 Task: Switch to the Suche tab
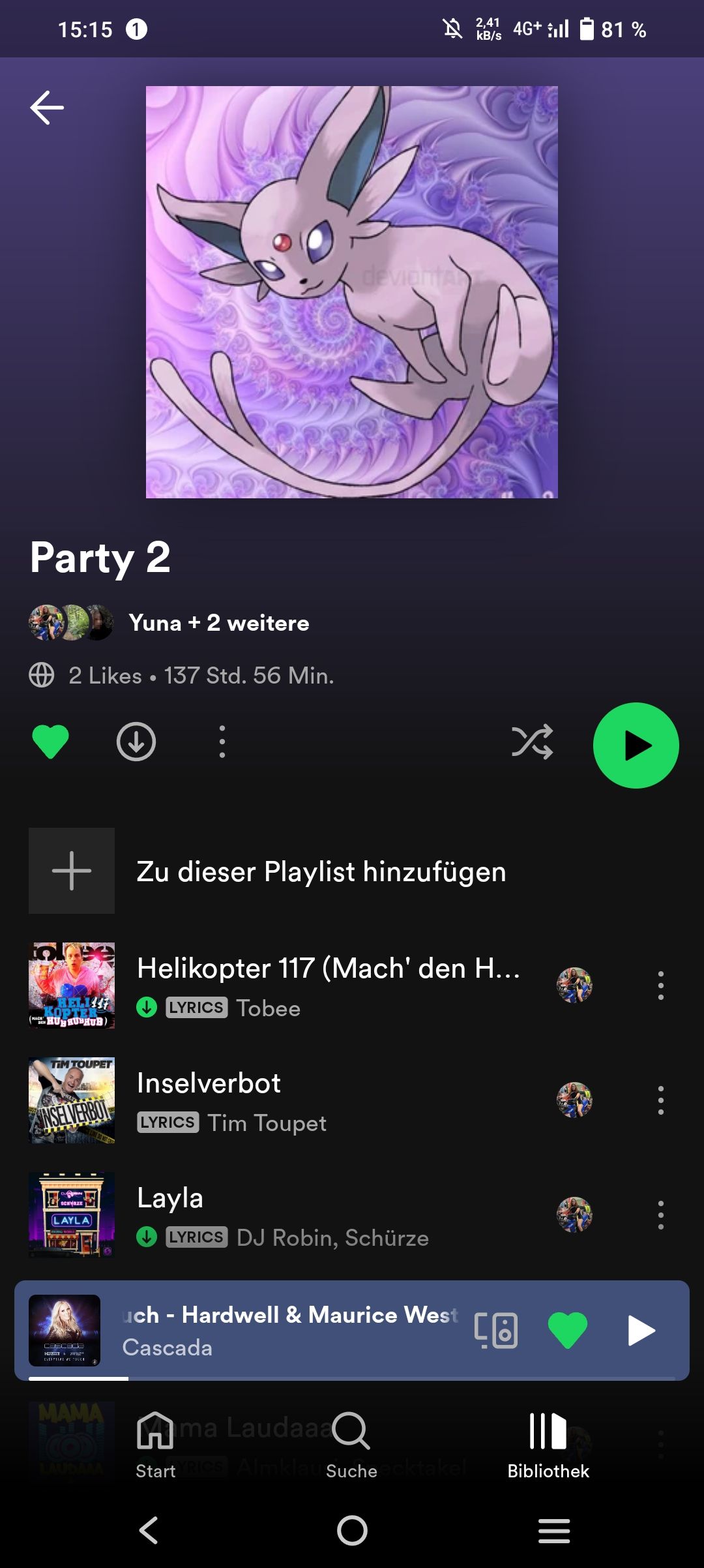[351, 1445]
